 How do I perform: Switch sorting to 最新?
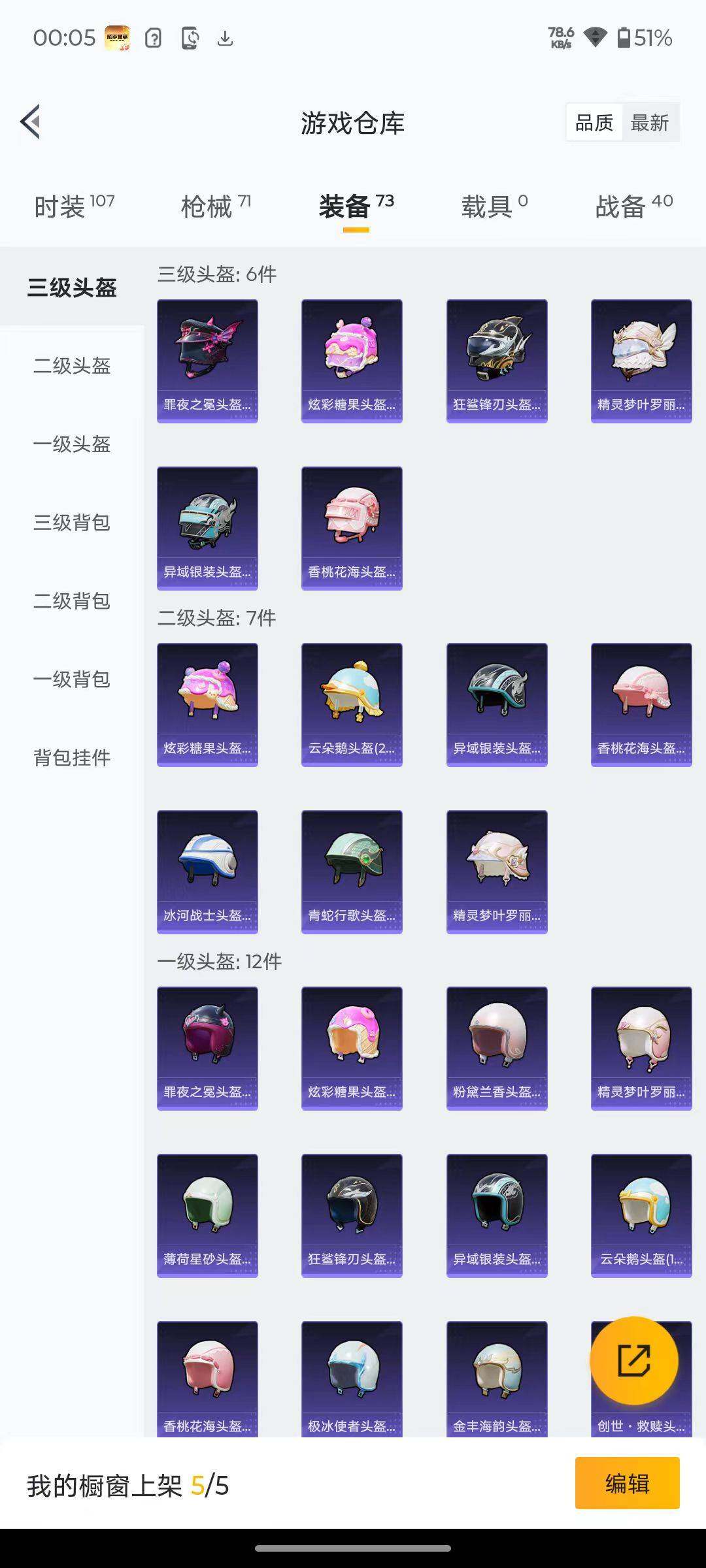point(651,122)
